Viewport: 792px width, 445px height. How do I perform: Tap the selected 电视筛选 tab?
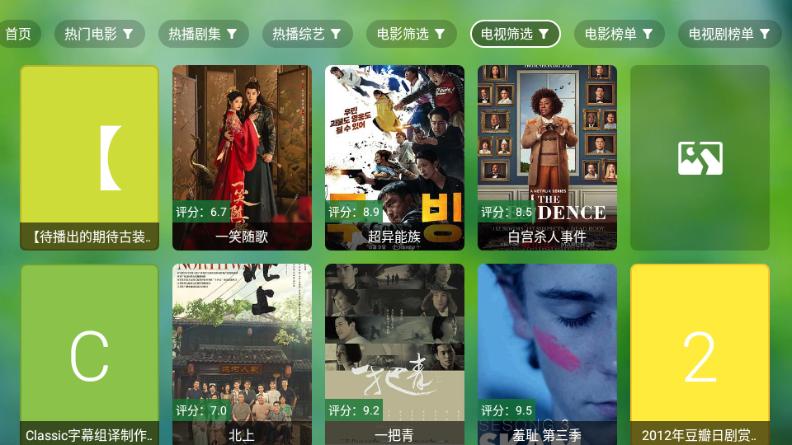pos(515,34)
